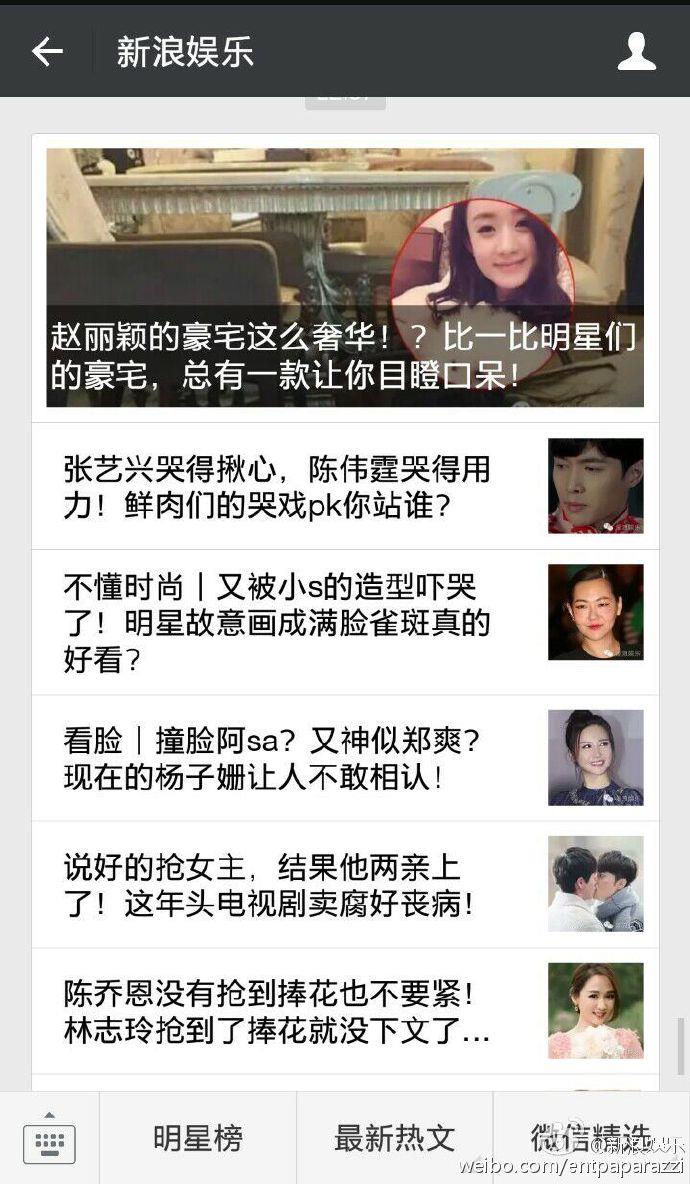This screenshot has width=690, height=1184.
Task: Open the 明星榜 menu
Action: 198,1138
